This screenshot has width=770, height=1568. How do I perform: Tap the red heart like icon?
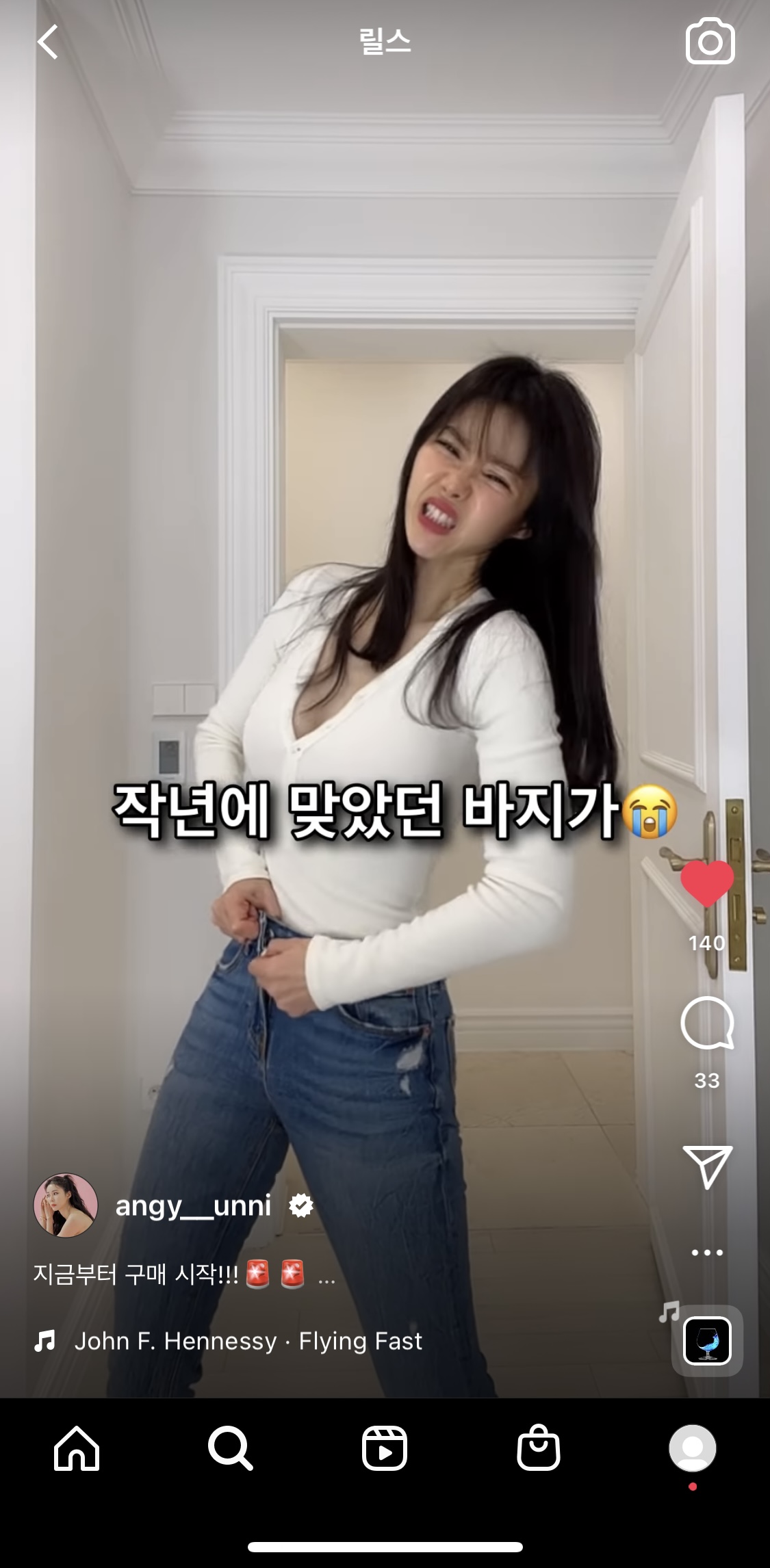click(707, 884)
